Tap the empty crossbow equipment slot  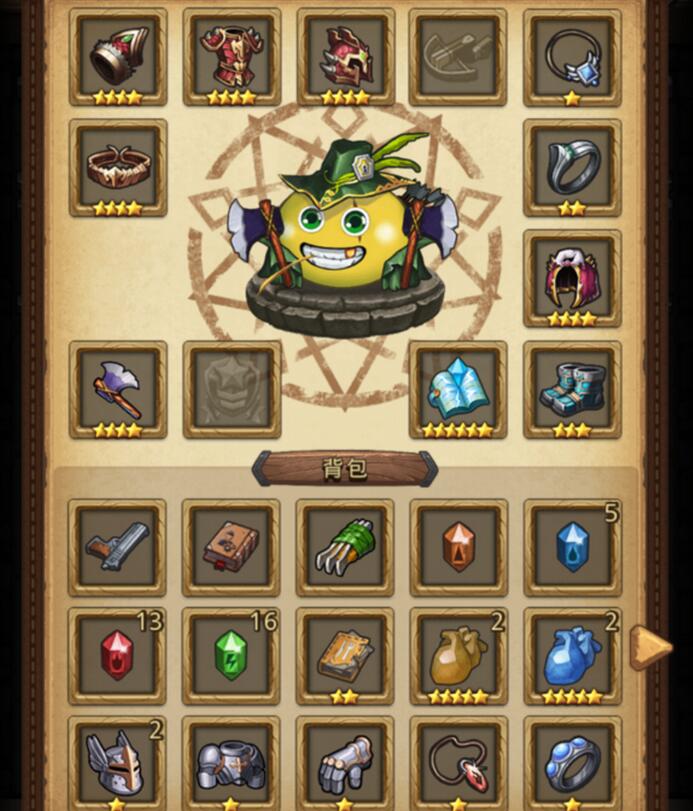tap(458, 56)
